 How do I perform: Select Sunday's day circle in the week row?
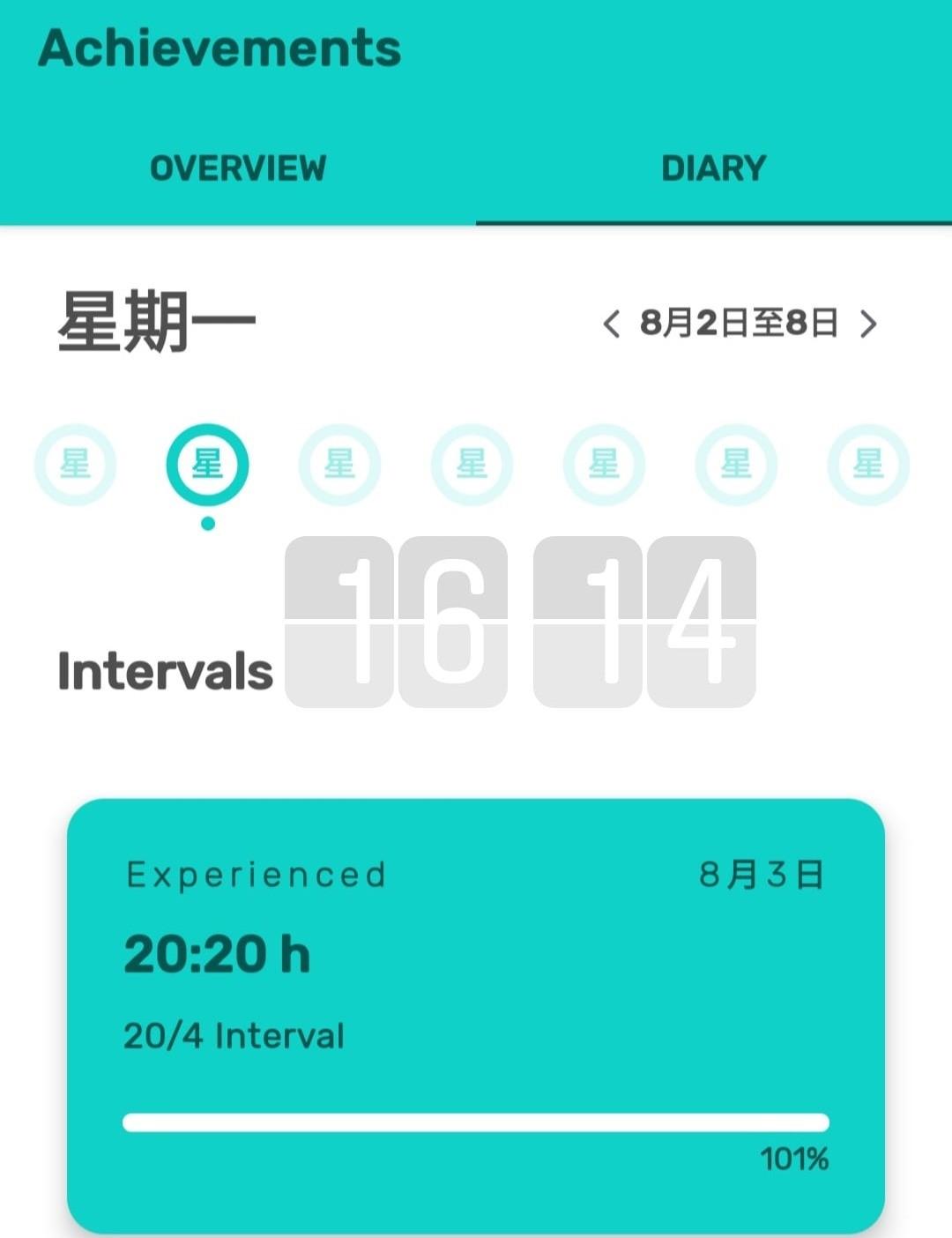[75, 464]
